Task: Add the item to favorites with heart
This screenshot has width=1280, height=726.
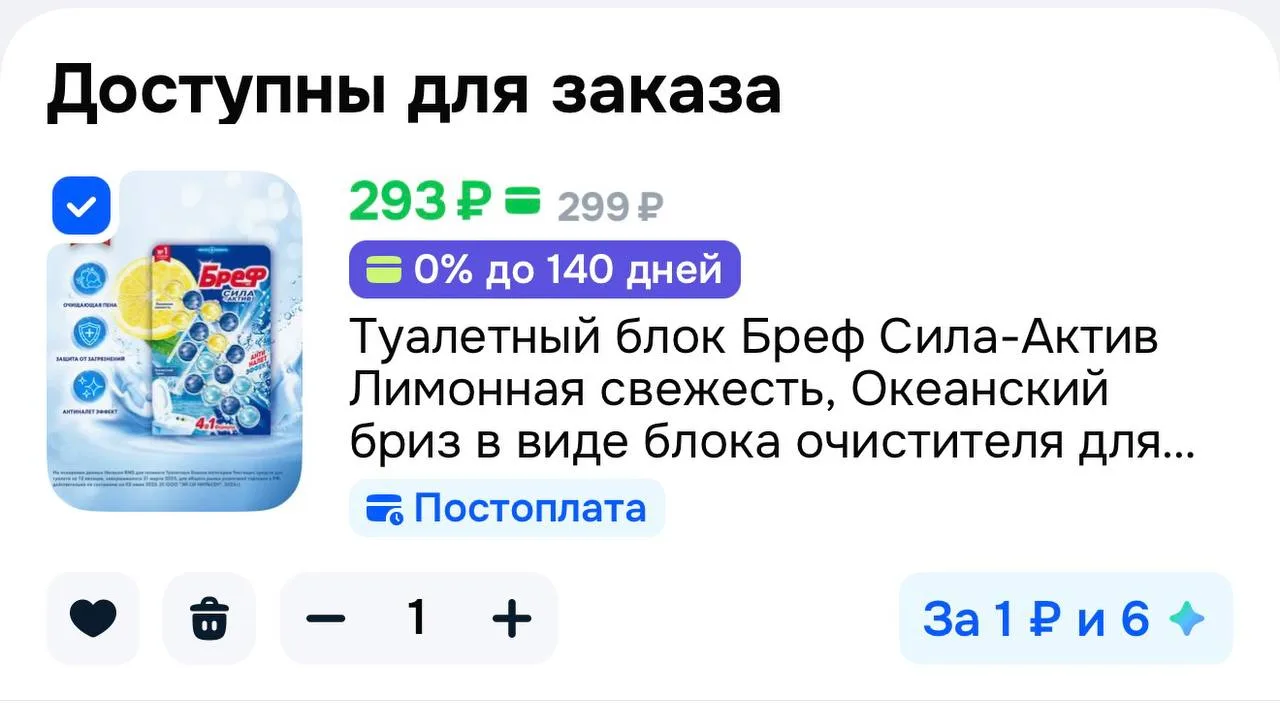Action: click(93, 619)
